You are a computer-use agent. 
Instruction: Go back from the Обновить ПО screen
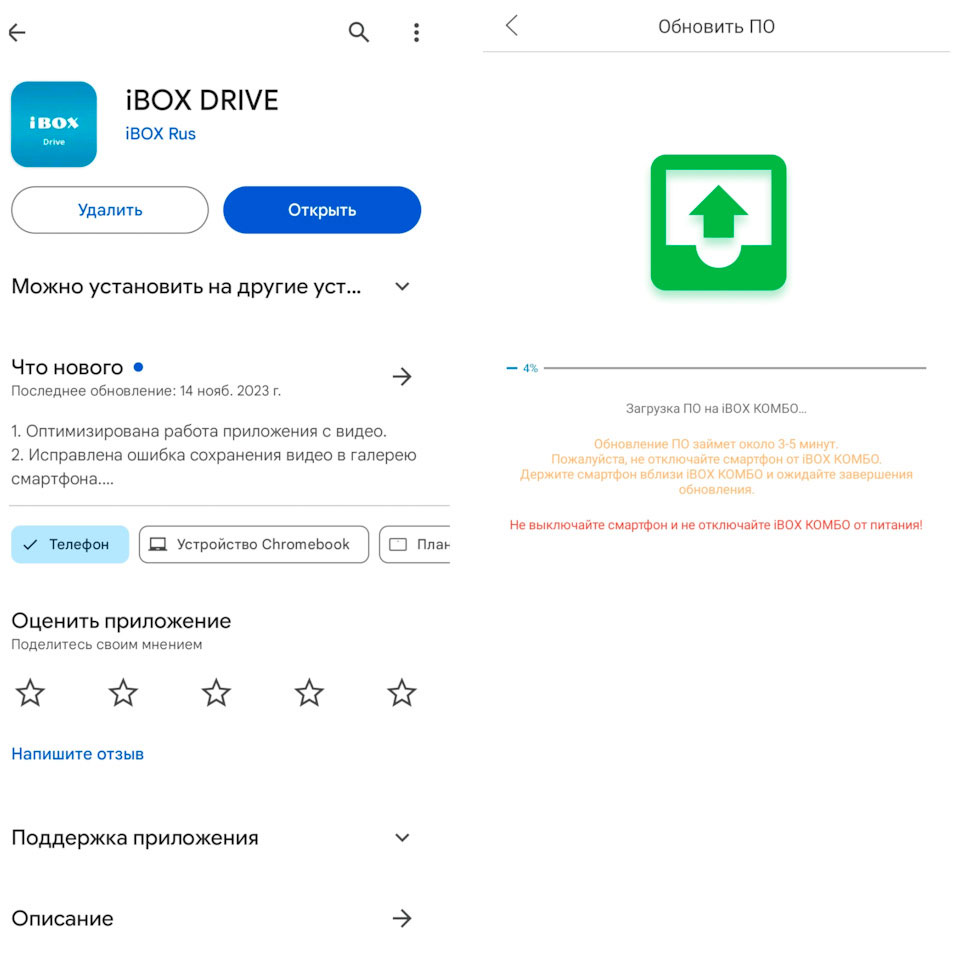point(512,26)
